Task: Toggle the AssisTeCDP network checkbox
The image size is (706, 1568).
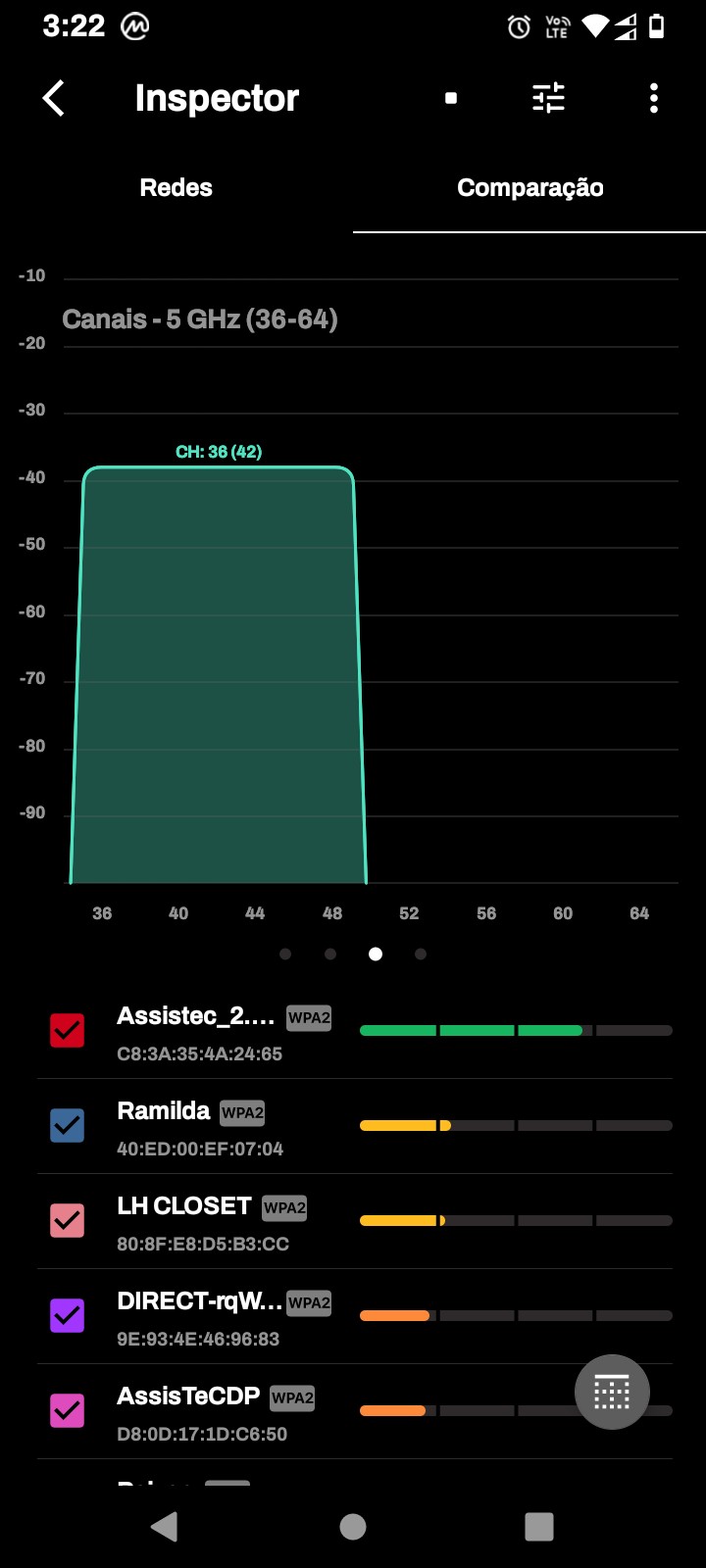Action: point(68,1411)
